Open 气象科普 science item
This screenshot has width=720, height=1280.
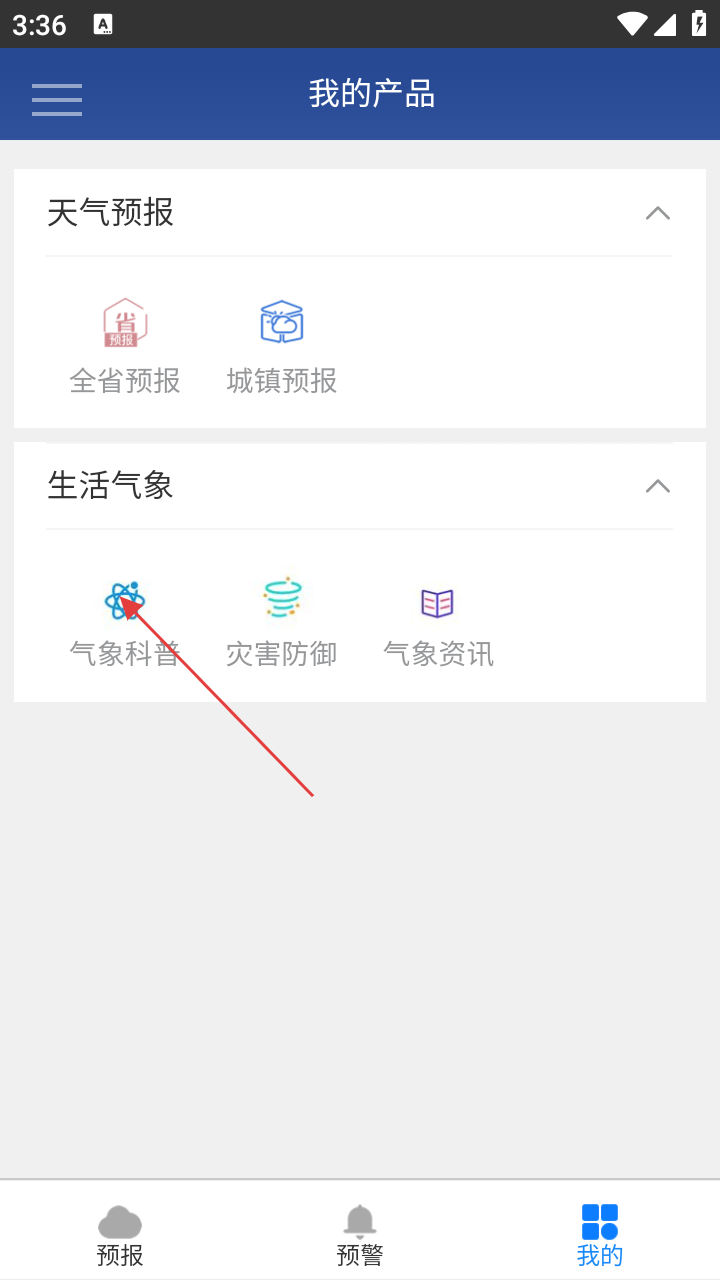click(125, 622)
